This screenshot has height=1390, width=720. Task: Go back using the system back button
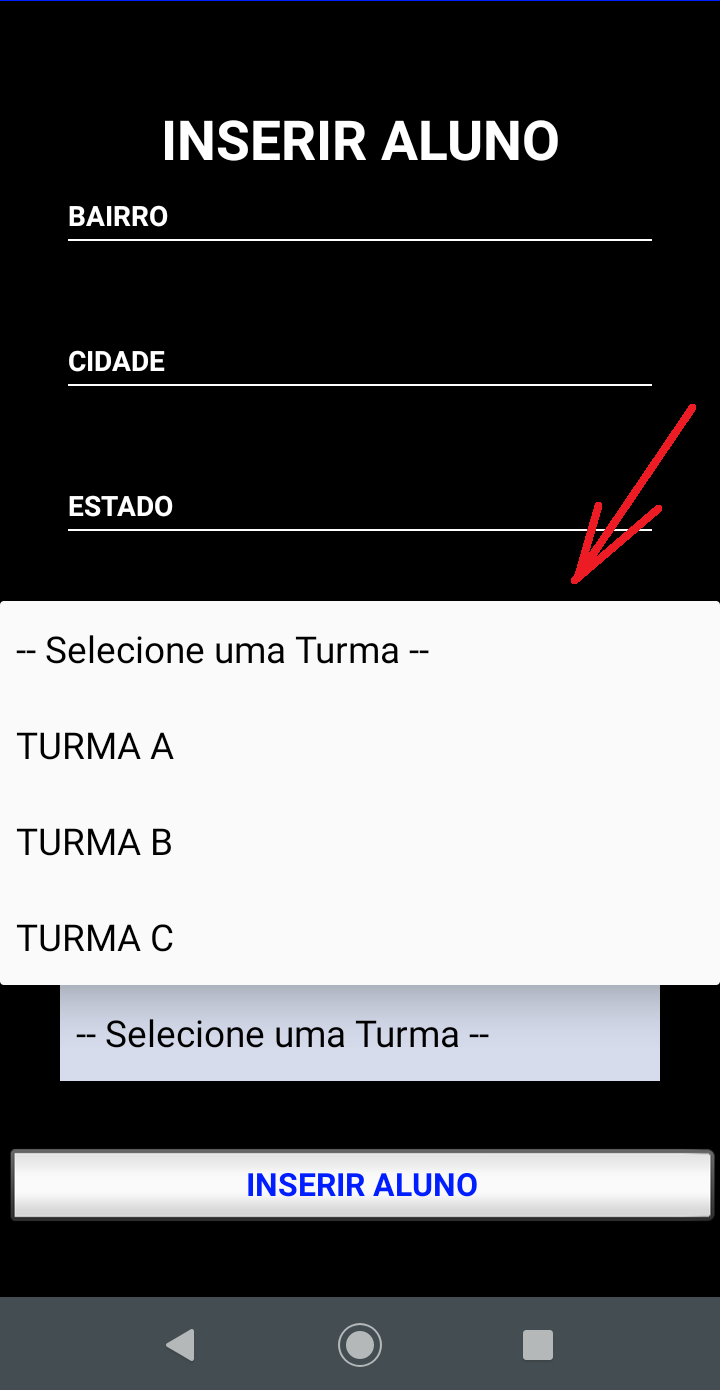pyautogui.click(x=180, y=1344)
